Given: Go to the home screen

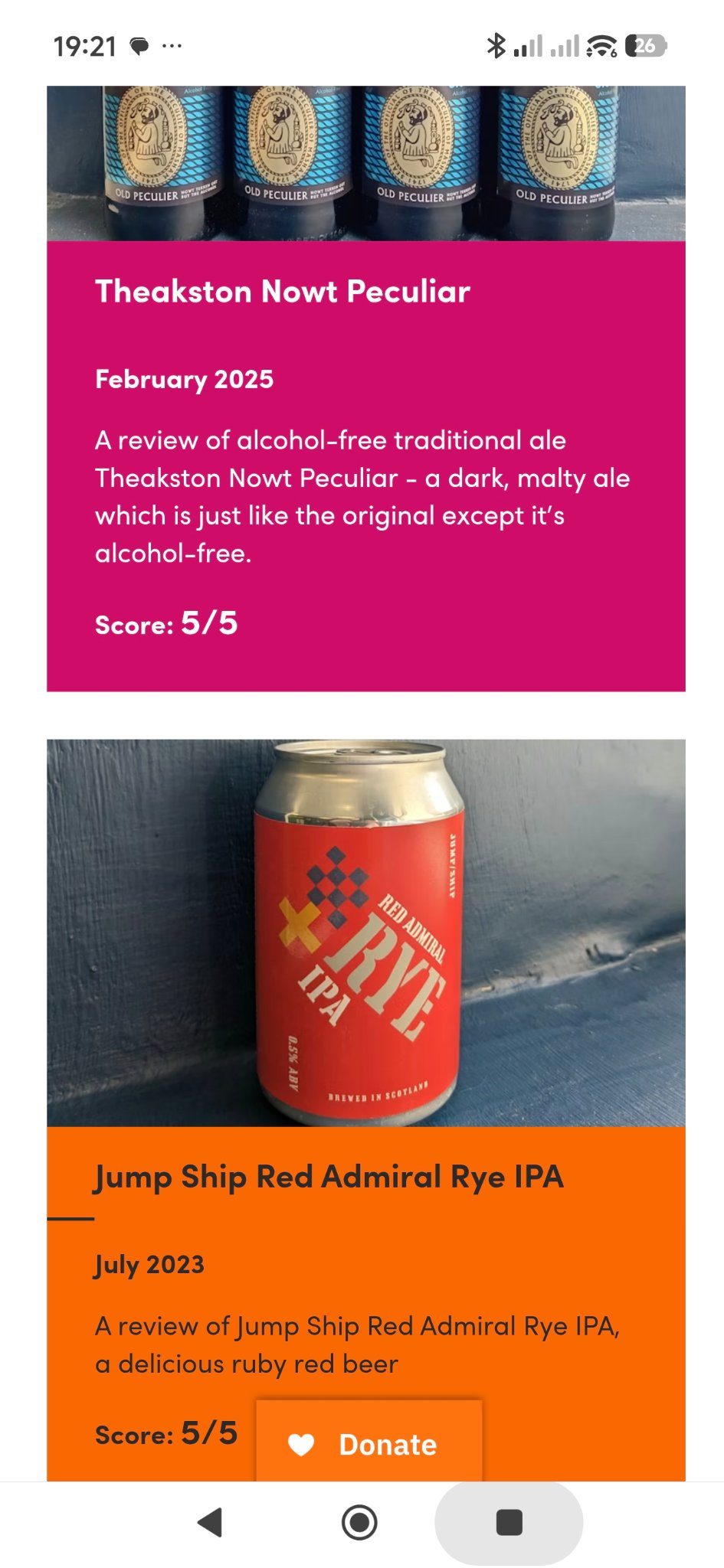Looking at the screenshot, I should [x=359, y=1522].
